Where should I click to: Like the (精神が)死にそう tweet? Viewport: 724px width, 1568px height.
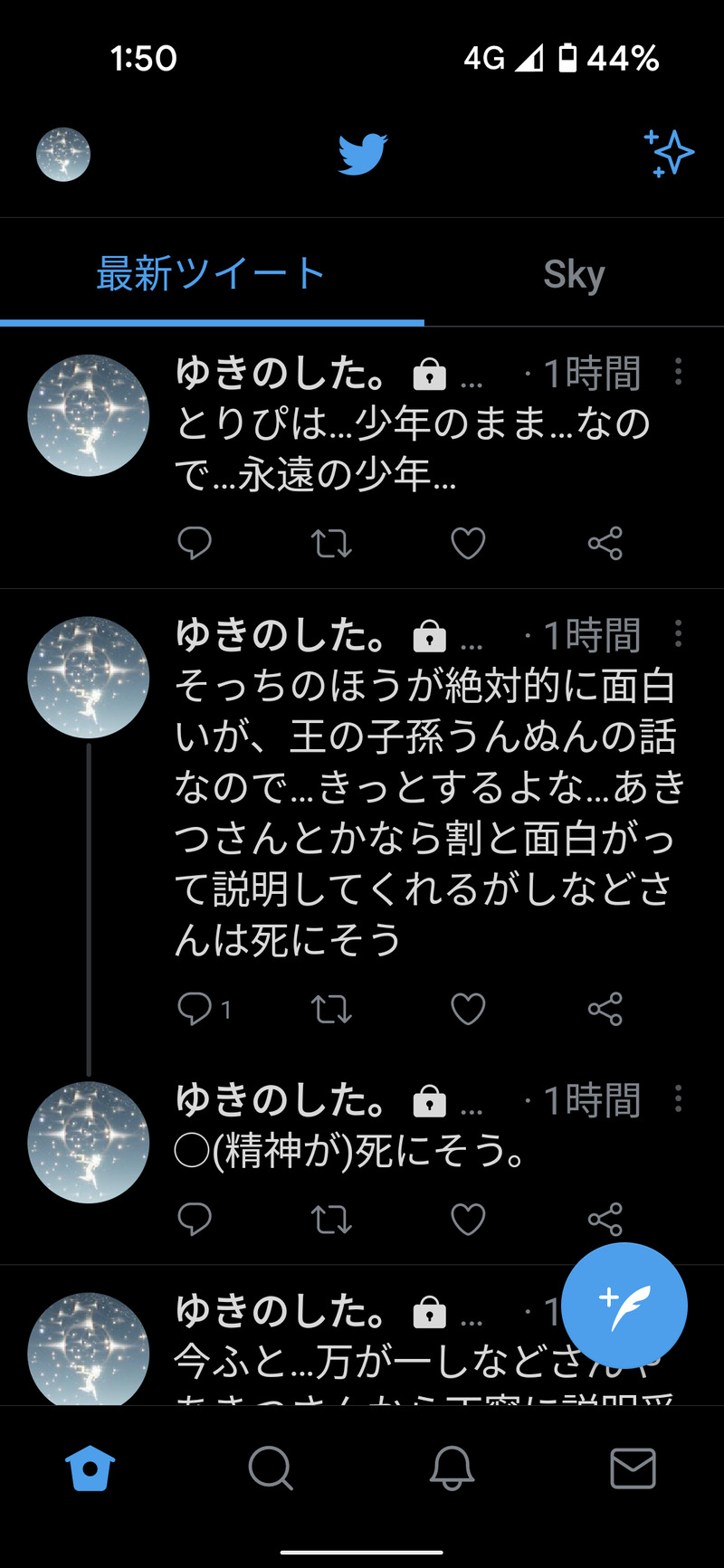[x=468, y=1220]
